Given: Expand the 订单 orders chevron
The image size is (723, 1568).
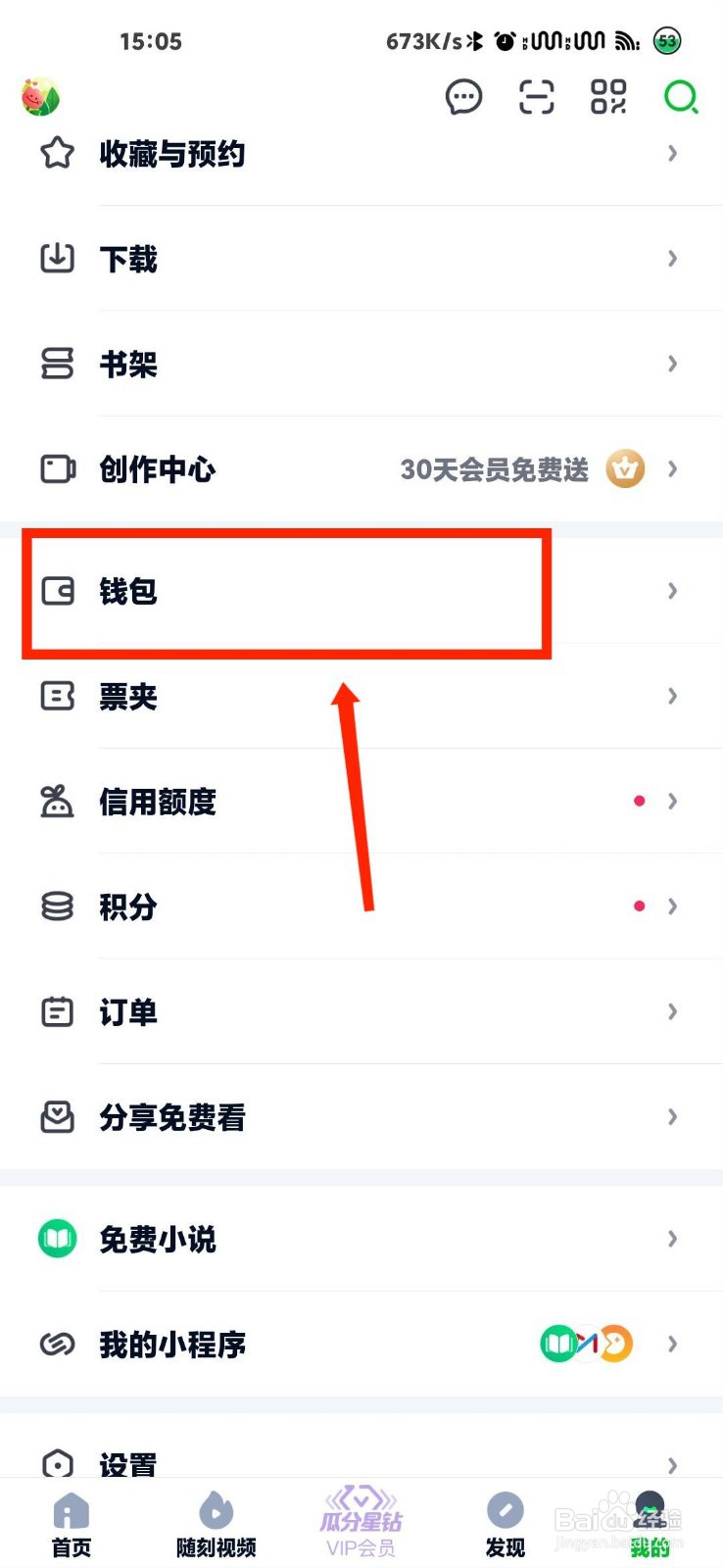Looking at the screenshot, I should pyautogui.click(x=672, y=1011).
